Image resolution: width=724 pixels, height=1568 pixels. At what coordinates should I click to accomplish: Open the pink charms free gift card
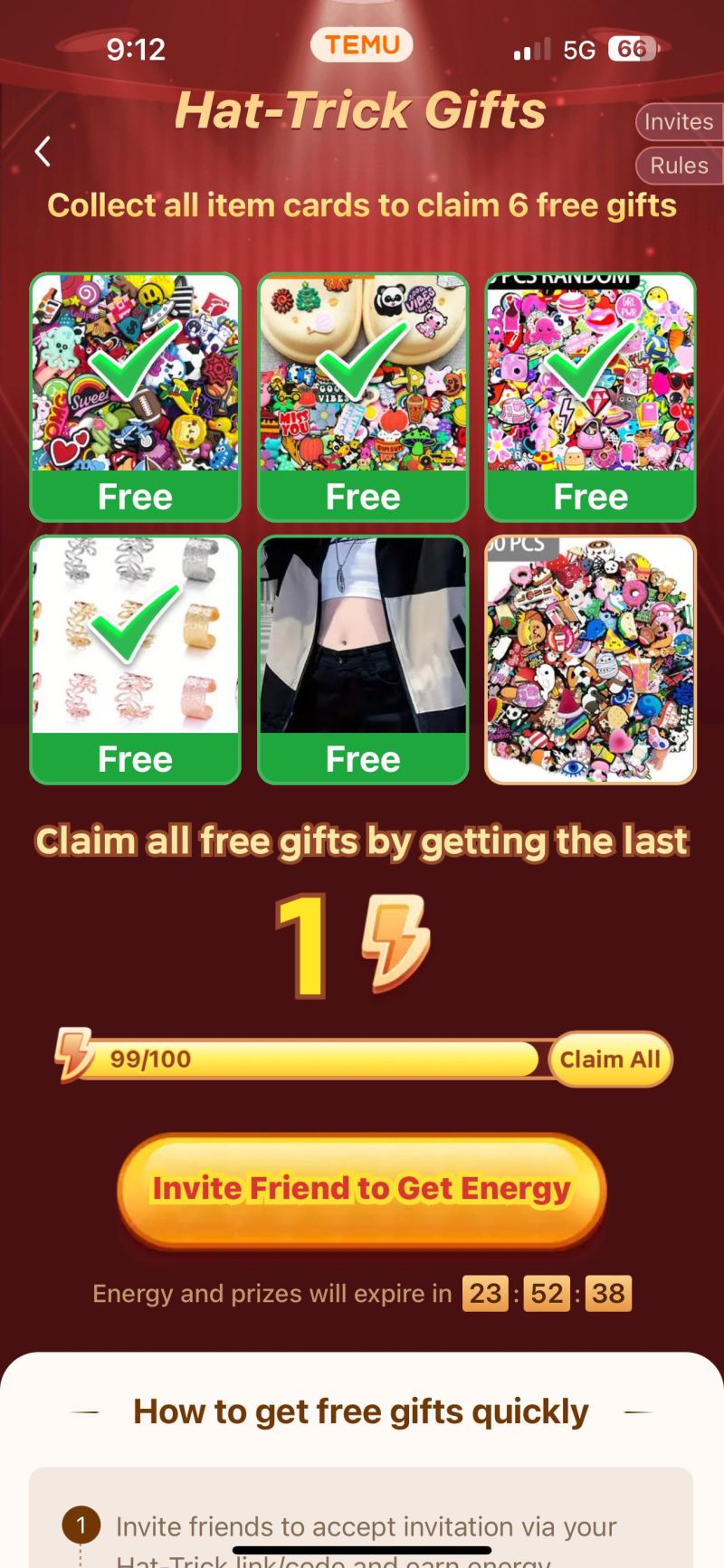pyautogui.click(x=591, y=396)
